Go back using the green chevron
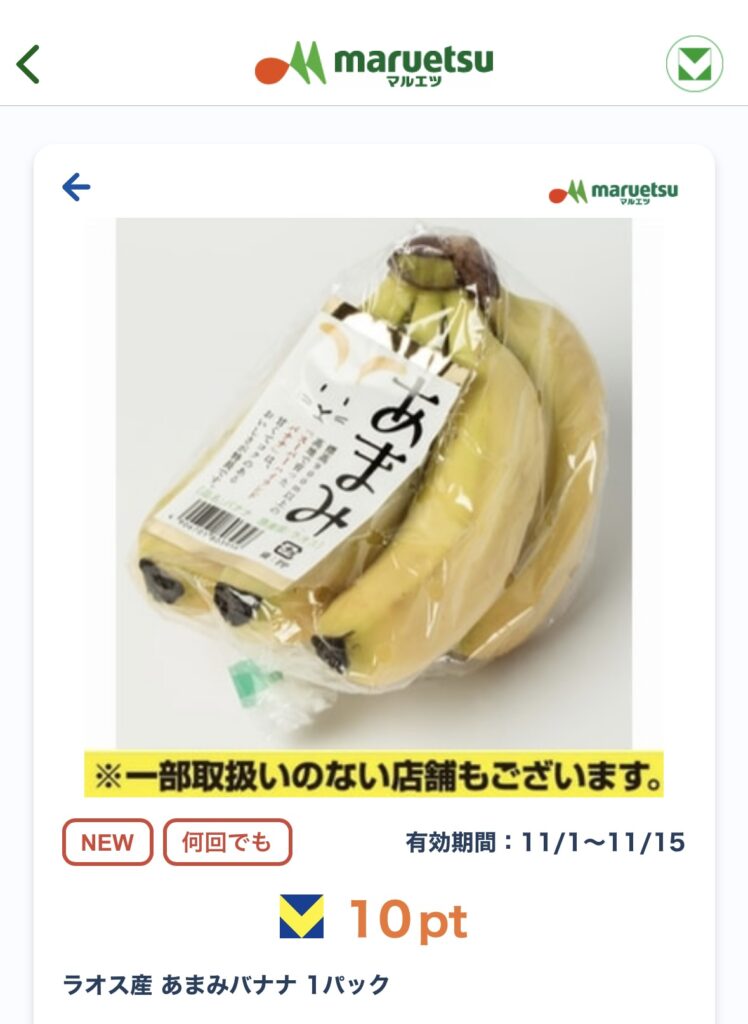The image size is (748, 1024). pos(29,64)
